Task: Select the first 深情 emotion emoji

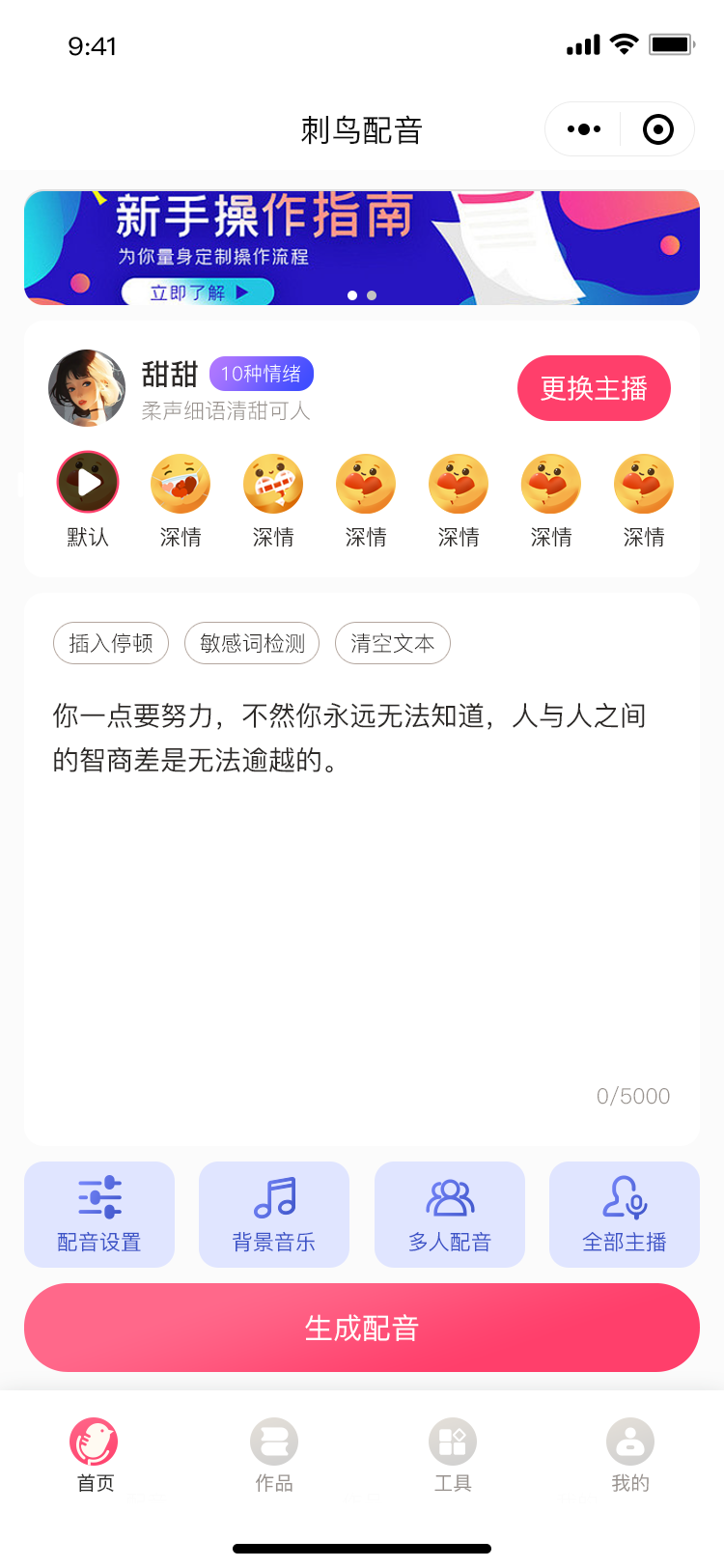Action: pyautogui.click(x=181, y=481)
